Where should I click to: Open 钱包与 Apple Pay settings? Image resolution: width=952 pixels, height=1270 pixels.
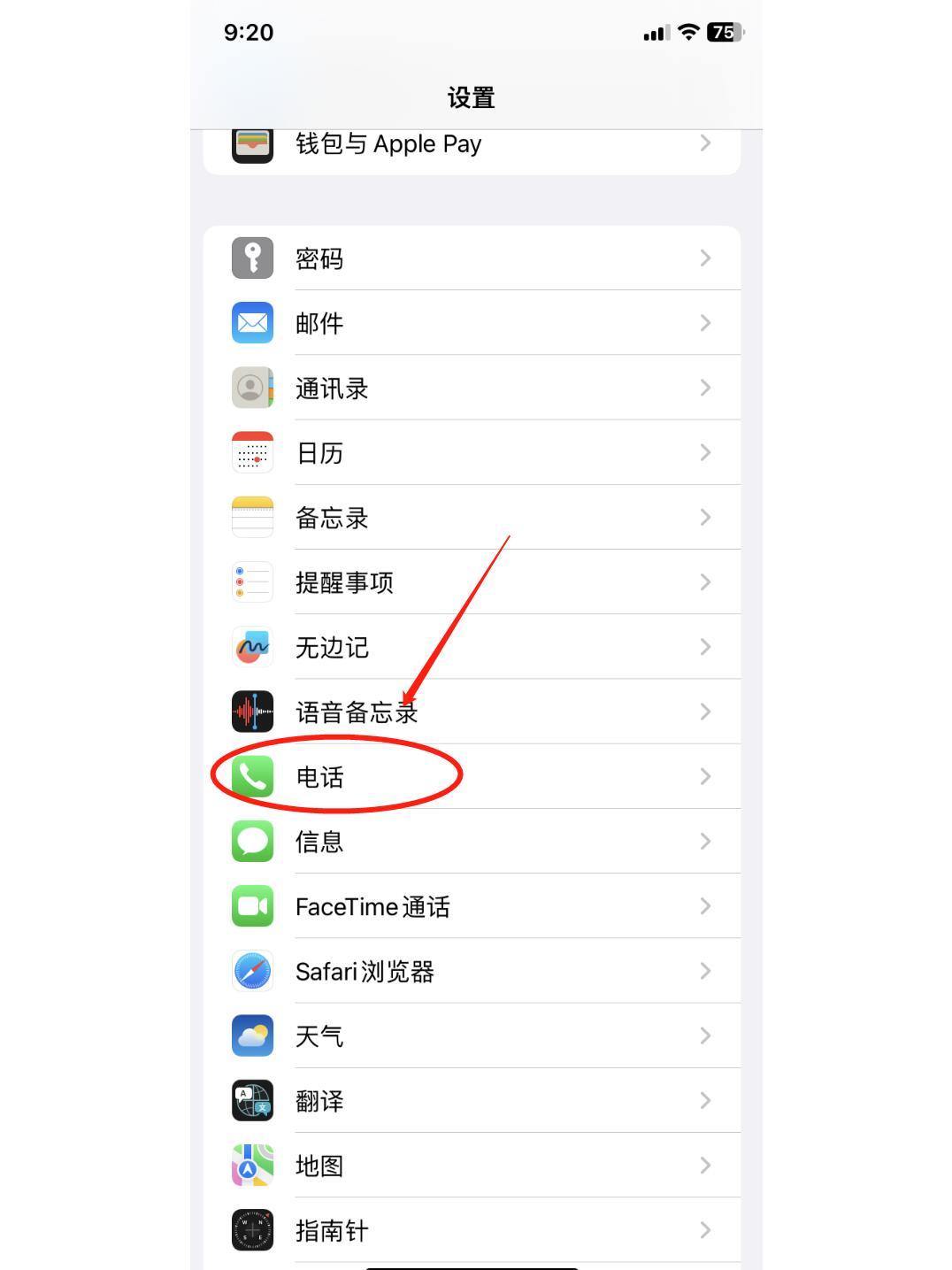(x=471, y=144)
